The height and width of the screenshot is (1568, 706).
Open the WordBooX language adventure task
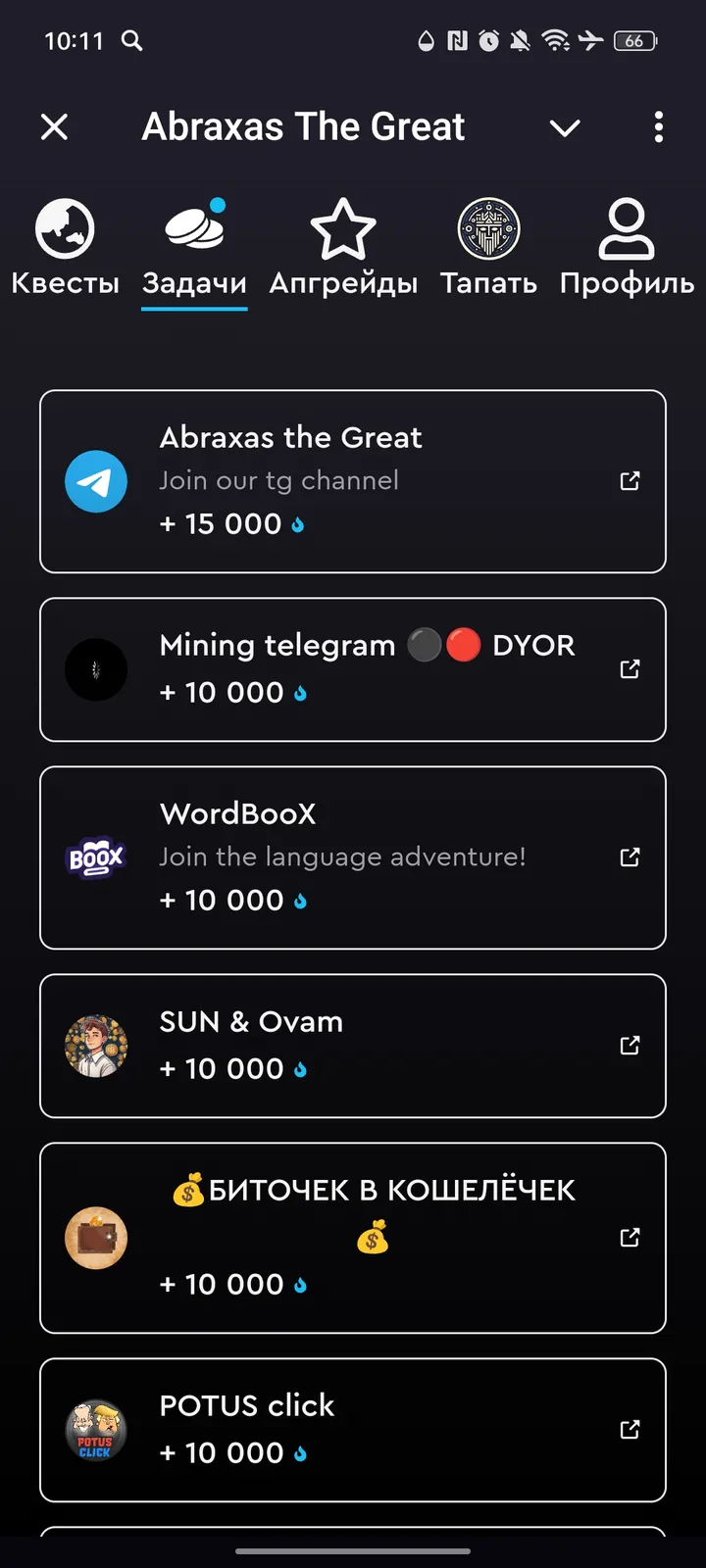coord(353,857)
